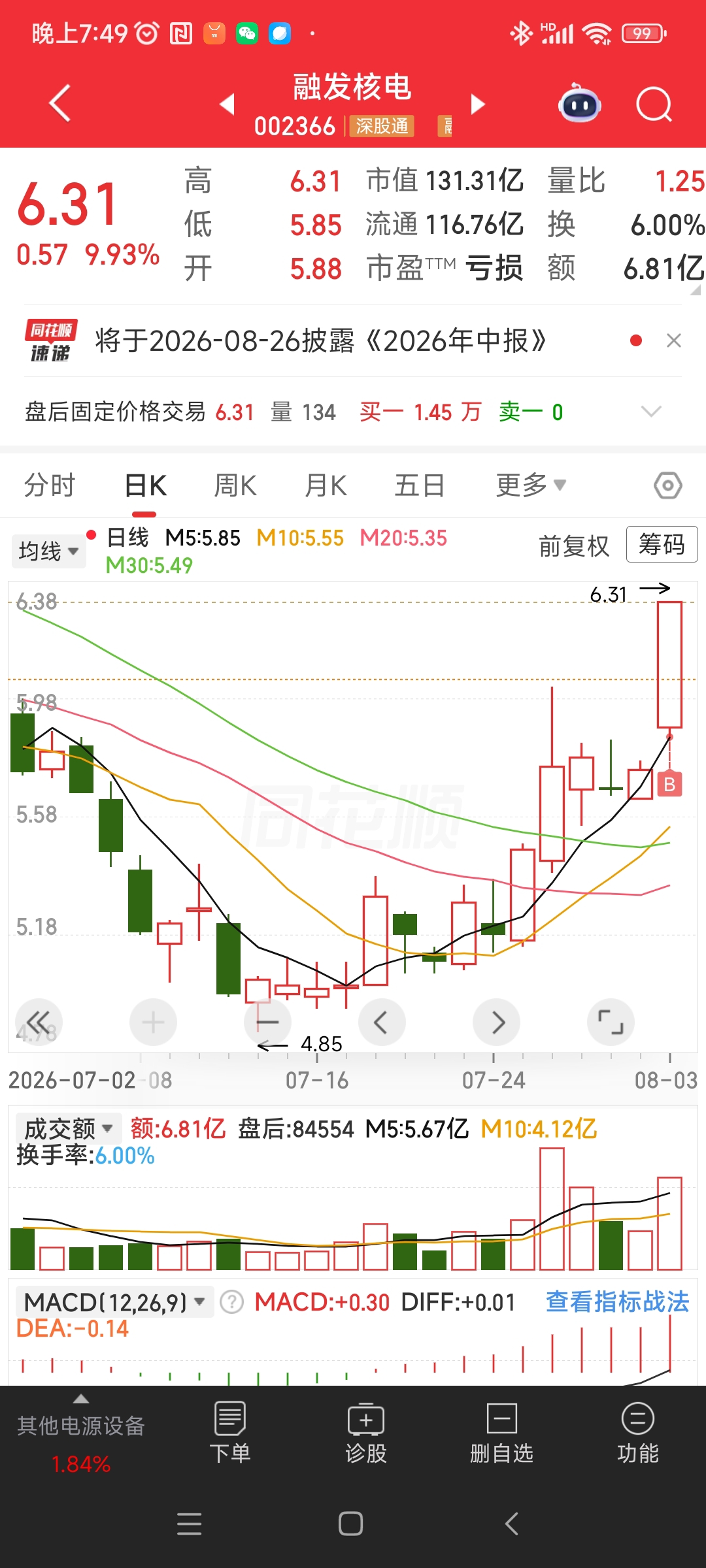Open chart settings hexagon icon
The image size is (706, 1568).
tap(668, 485)
